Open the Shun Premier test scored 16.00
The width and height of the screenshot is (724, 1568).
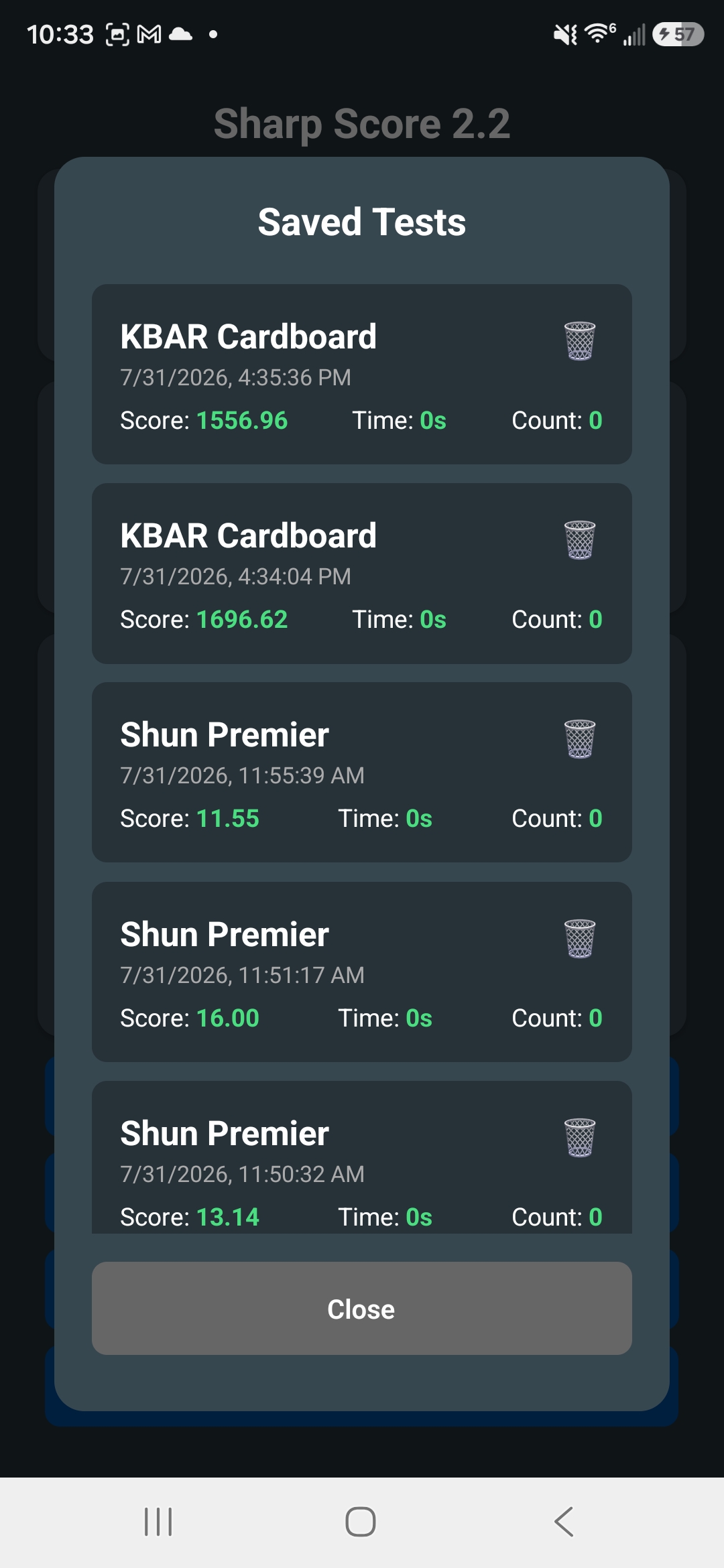(x=362, y=972)
